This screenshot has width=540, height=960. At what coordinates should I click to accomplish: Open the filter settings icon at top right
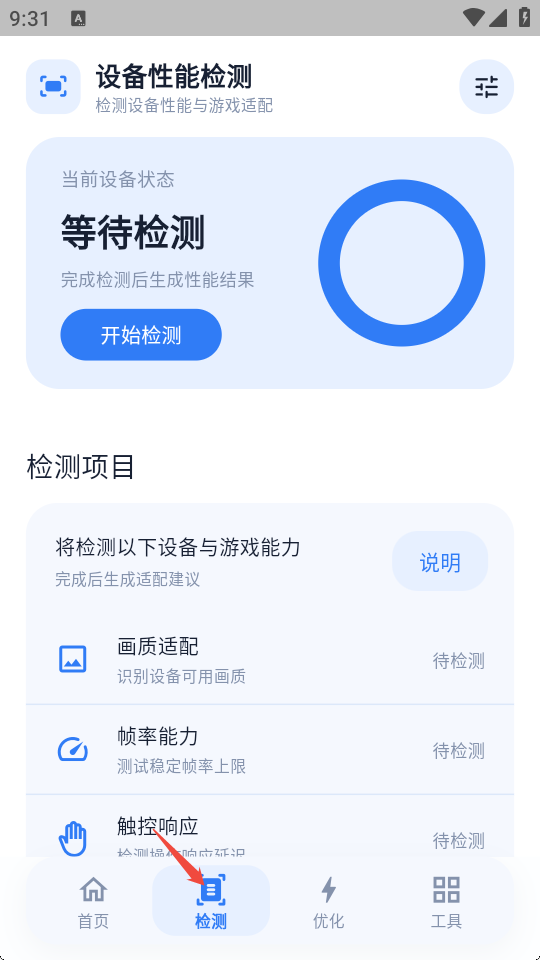486,87
